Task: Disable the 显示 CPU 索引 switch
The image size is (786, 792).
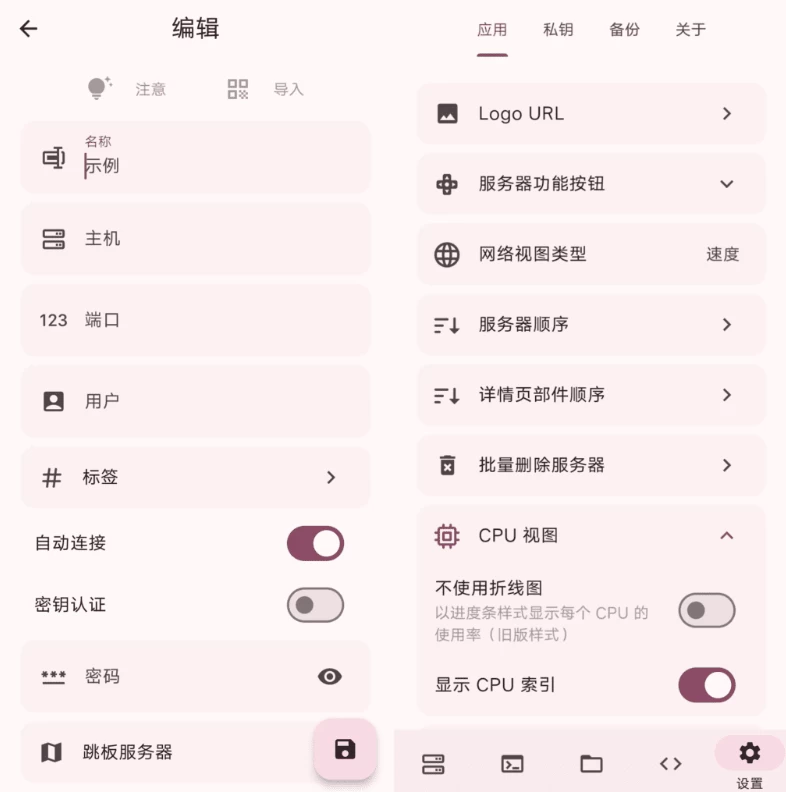Action: click(x=707, y=685)
